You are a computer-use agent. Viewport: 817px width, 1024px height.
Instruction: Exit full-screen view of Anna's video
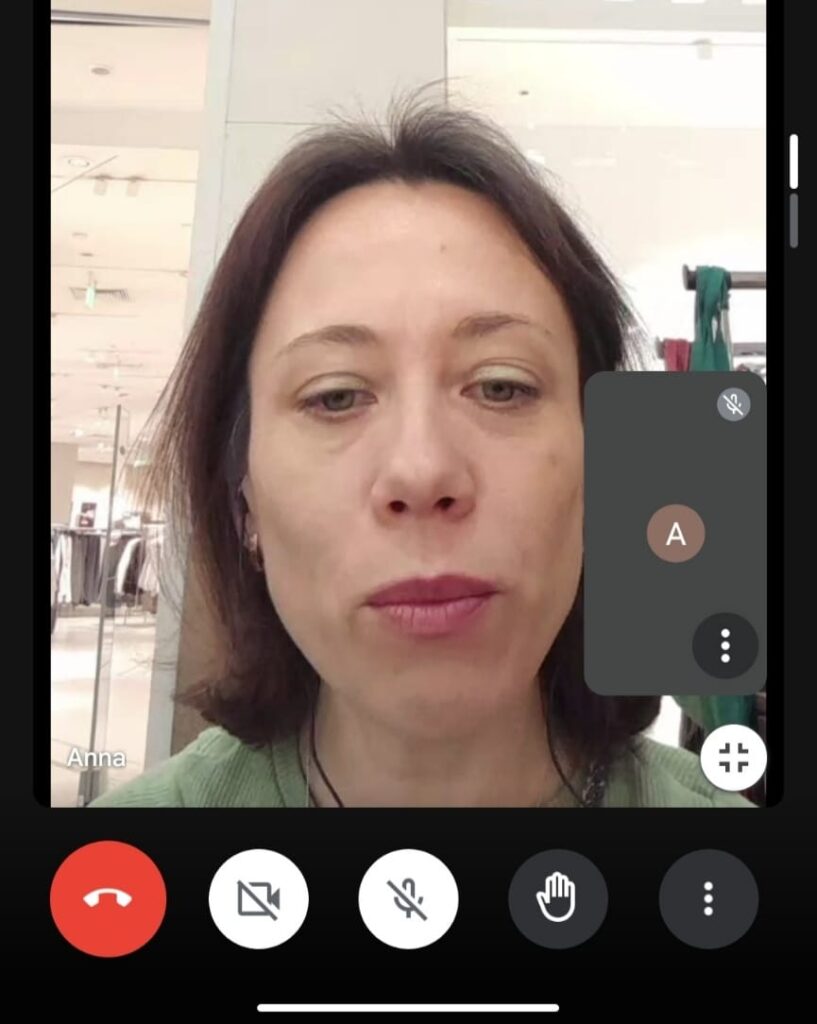coord(733,758)
